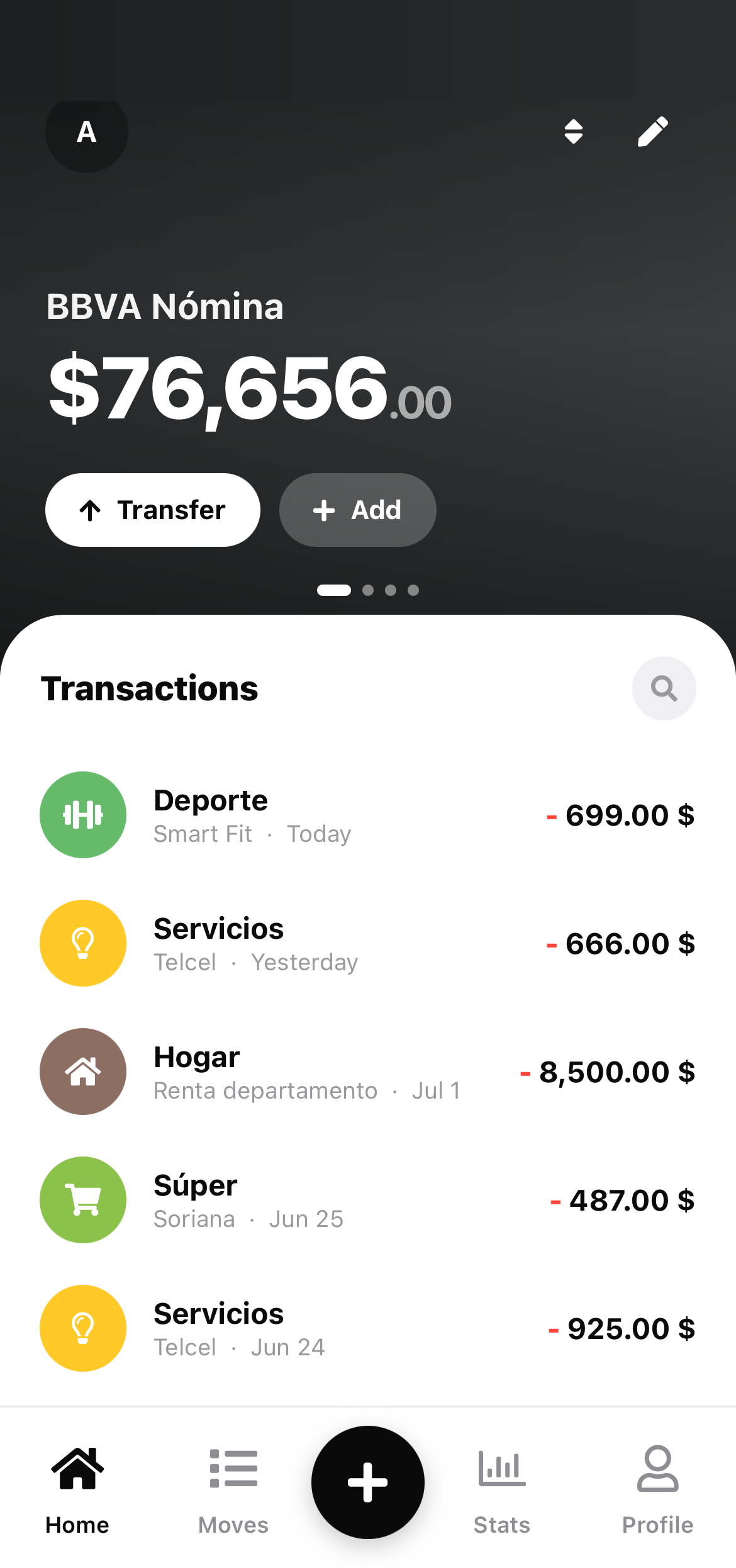Image resolution: width=736 pixels, height=1568 pixels.
Task: Open the Servicios Telcel transaction from Yesterday
Action: coord(368,944)
